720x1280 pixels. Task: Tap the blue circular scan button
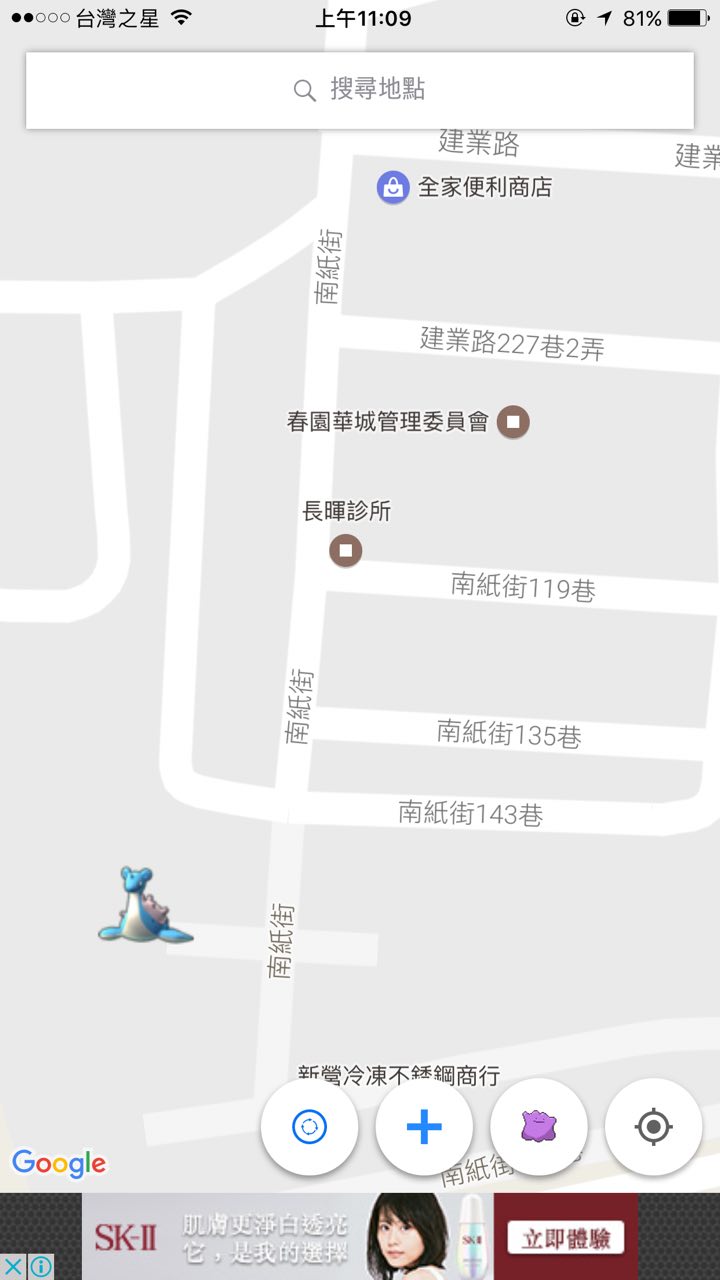[309, 1127]
